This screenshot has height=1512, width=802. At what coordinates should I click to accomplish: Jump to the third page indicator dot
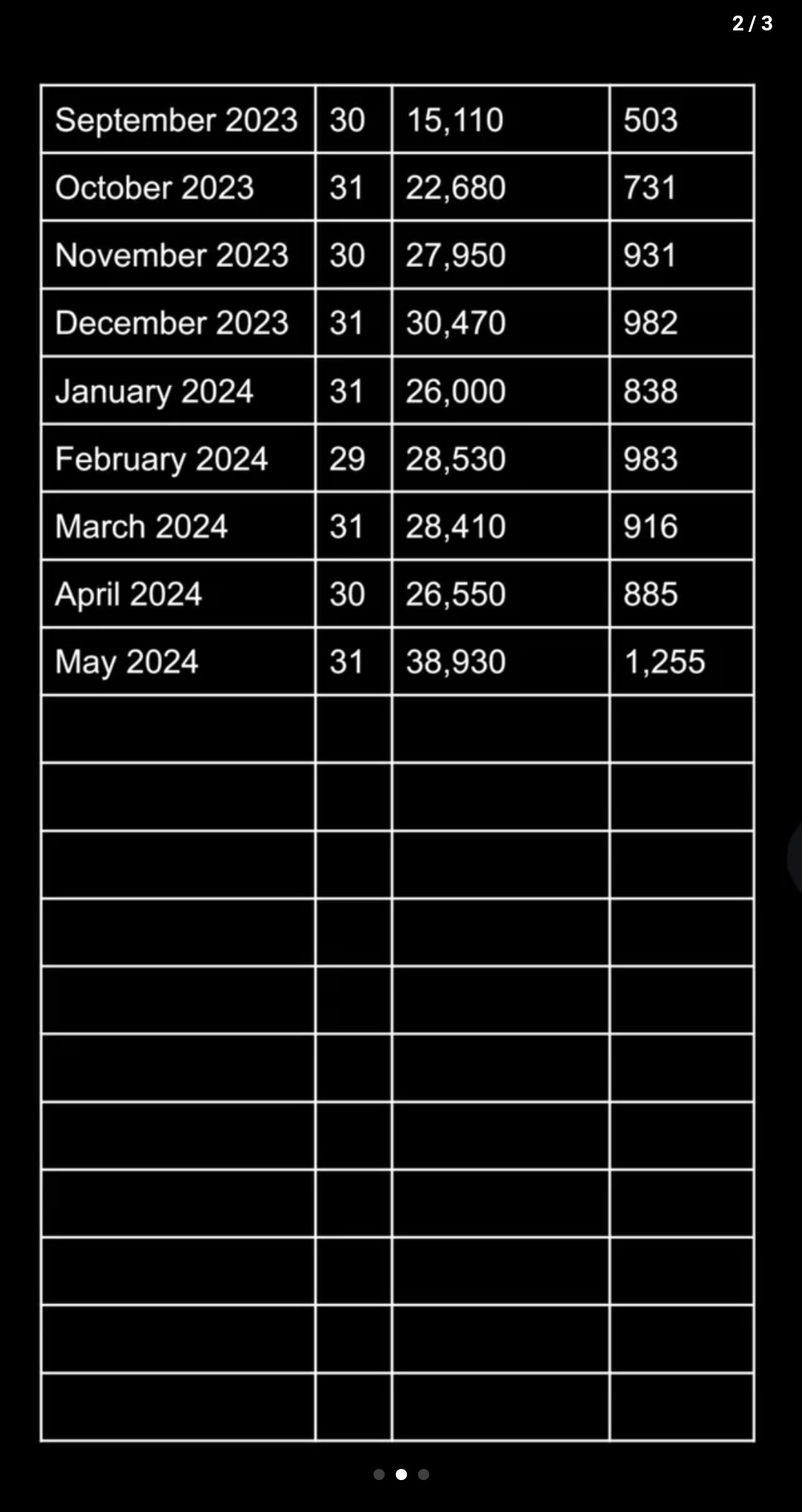click(423, 1474)
